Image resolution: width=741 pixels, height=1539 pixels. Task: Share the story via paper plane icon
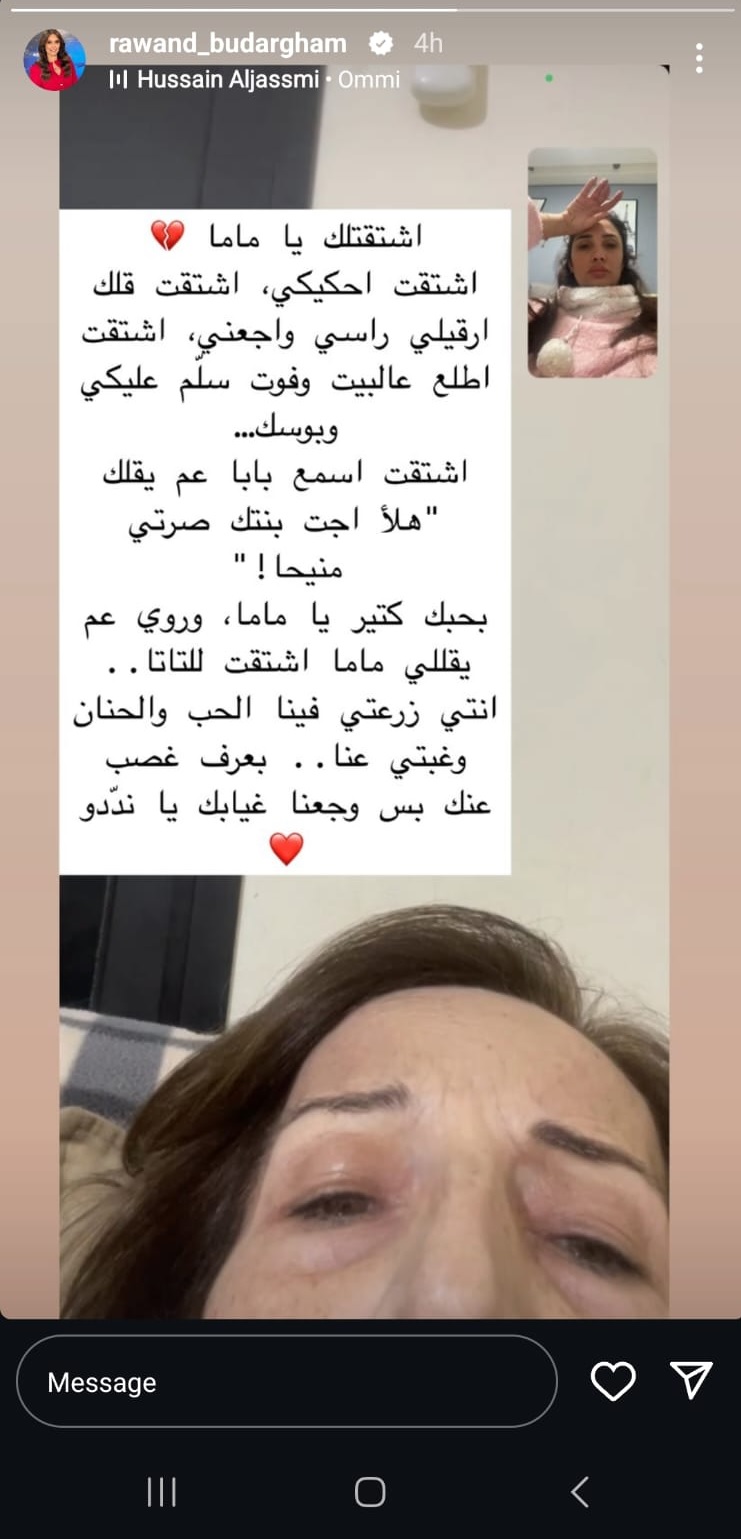691,1380
